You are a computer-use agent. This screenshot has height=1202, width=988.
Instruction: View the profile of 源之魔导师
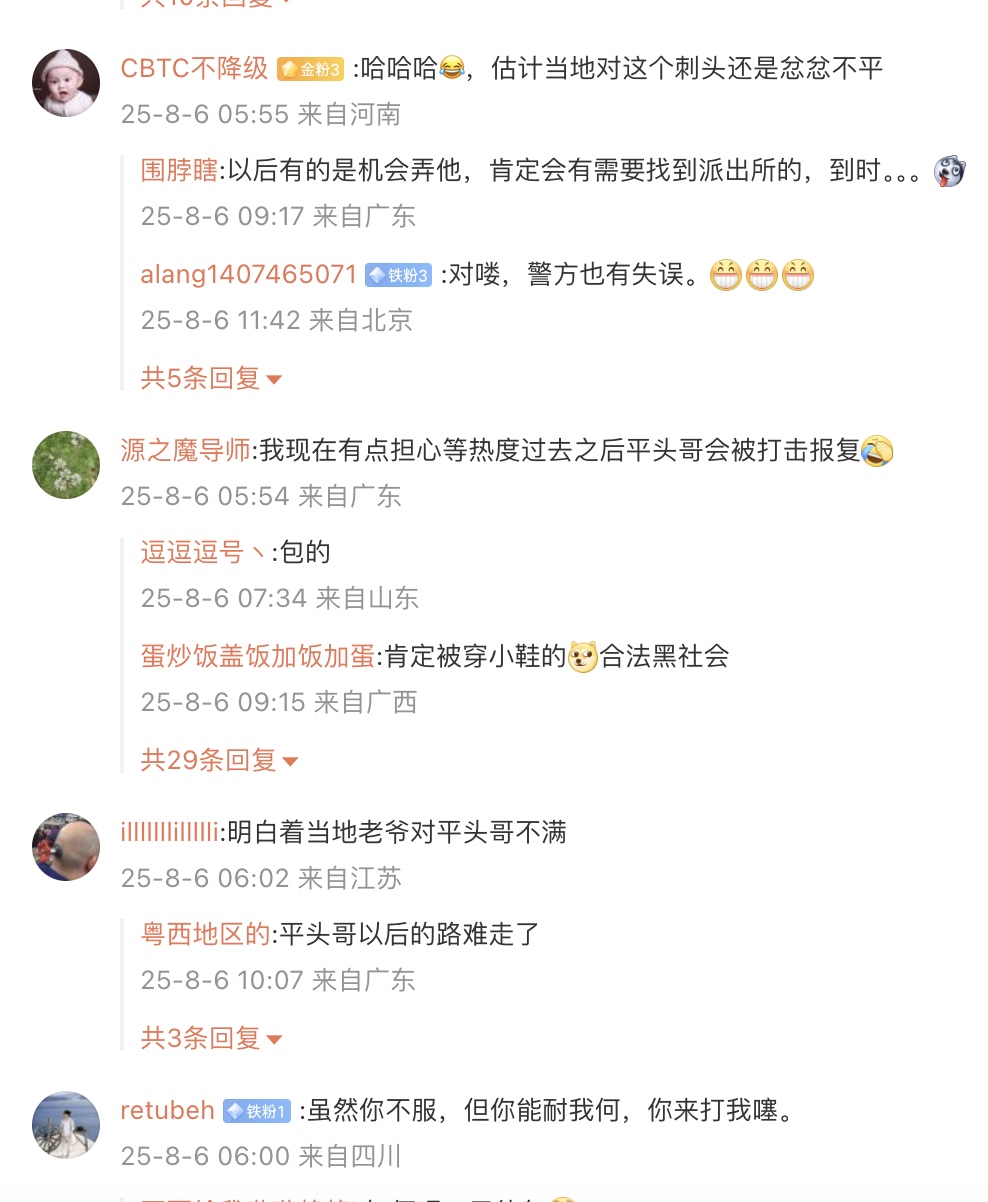[x=185, y=451]
